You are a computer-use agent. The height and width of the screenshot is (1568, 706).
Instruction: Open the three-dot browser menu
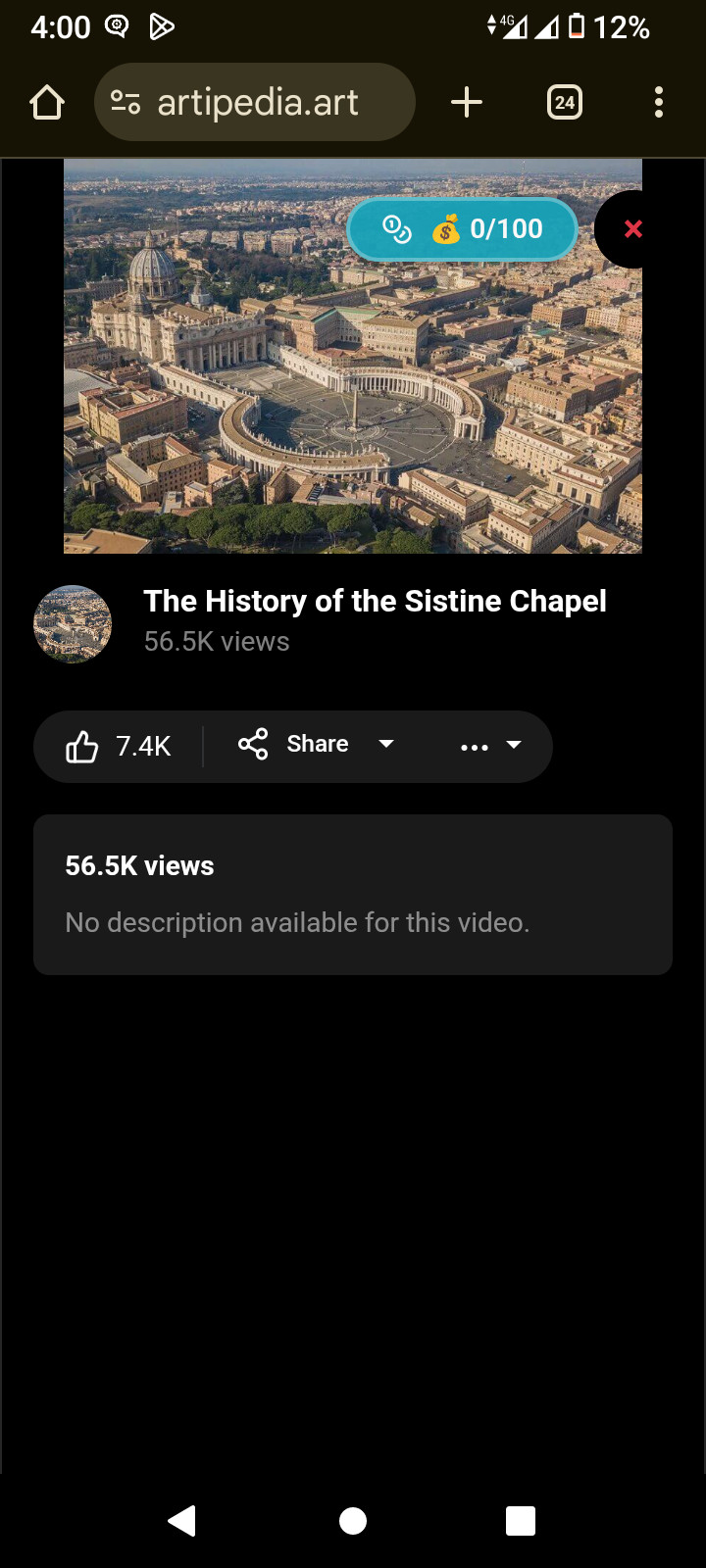click(x=658, y=101)
